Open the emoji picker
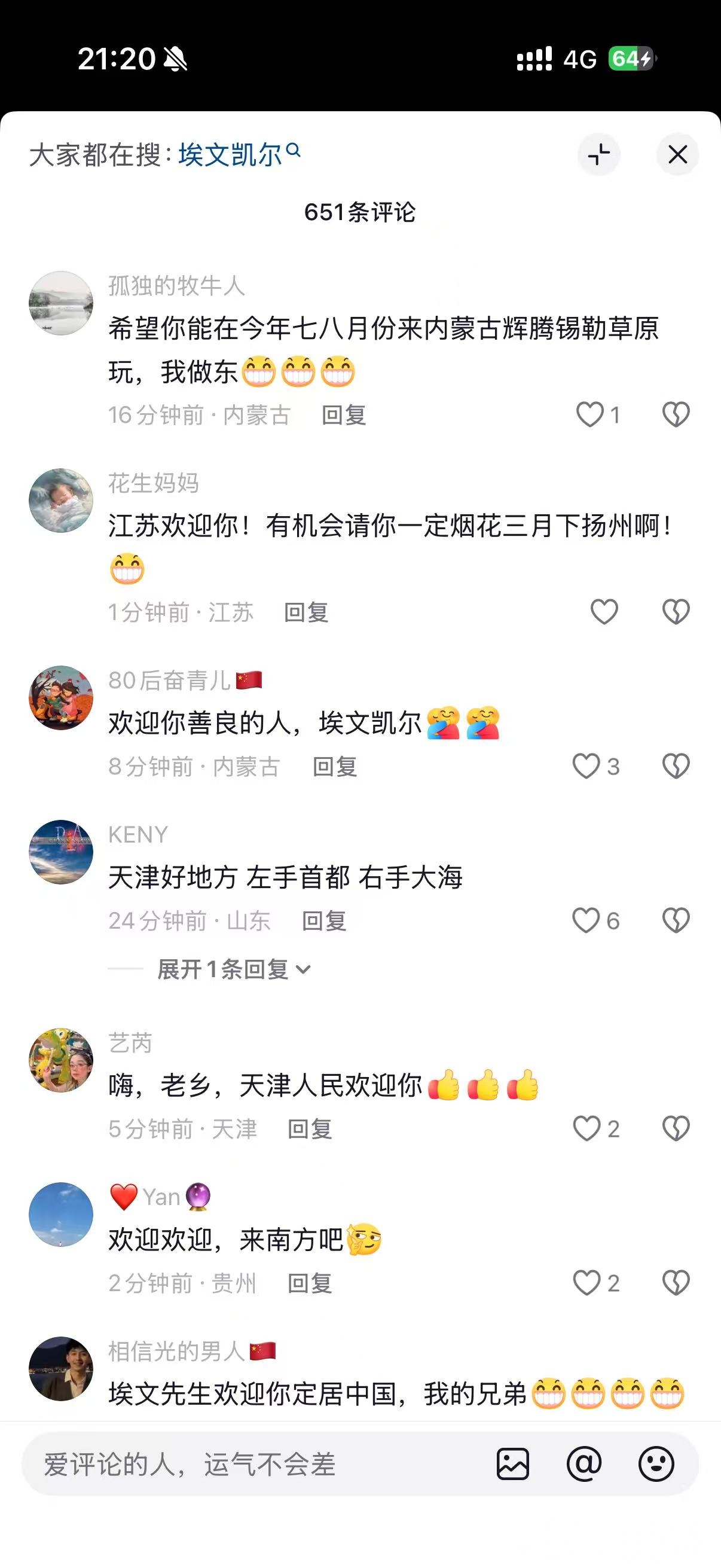Screen dimensions: 721x1568 pos(656,1464)
